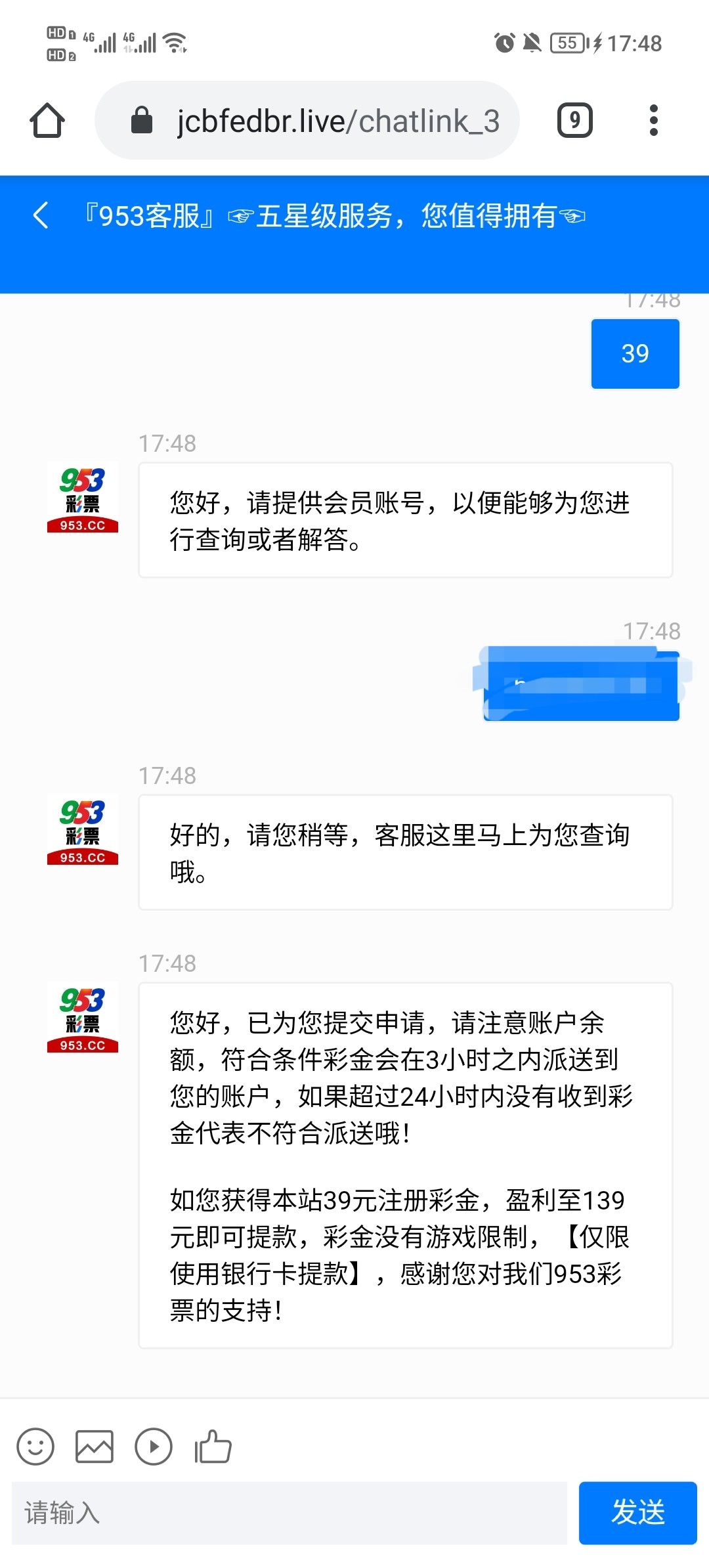
Task: Go to the browser home page
Action: tap(47, 121)
